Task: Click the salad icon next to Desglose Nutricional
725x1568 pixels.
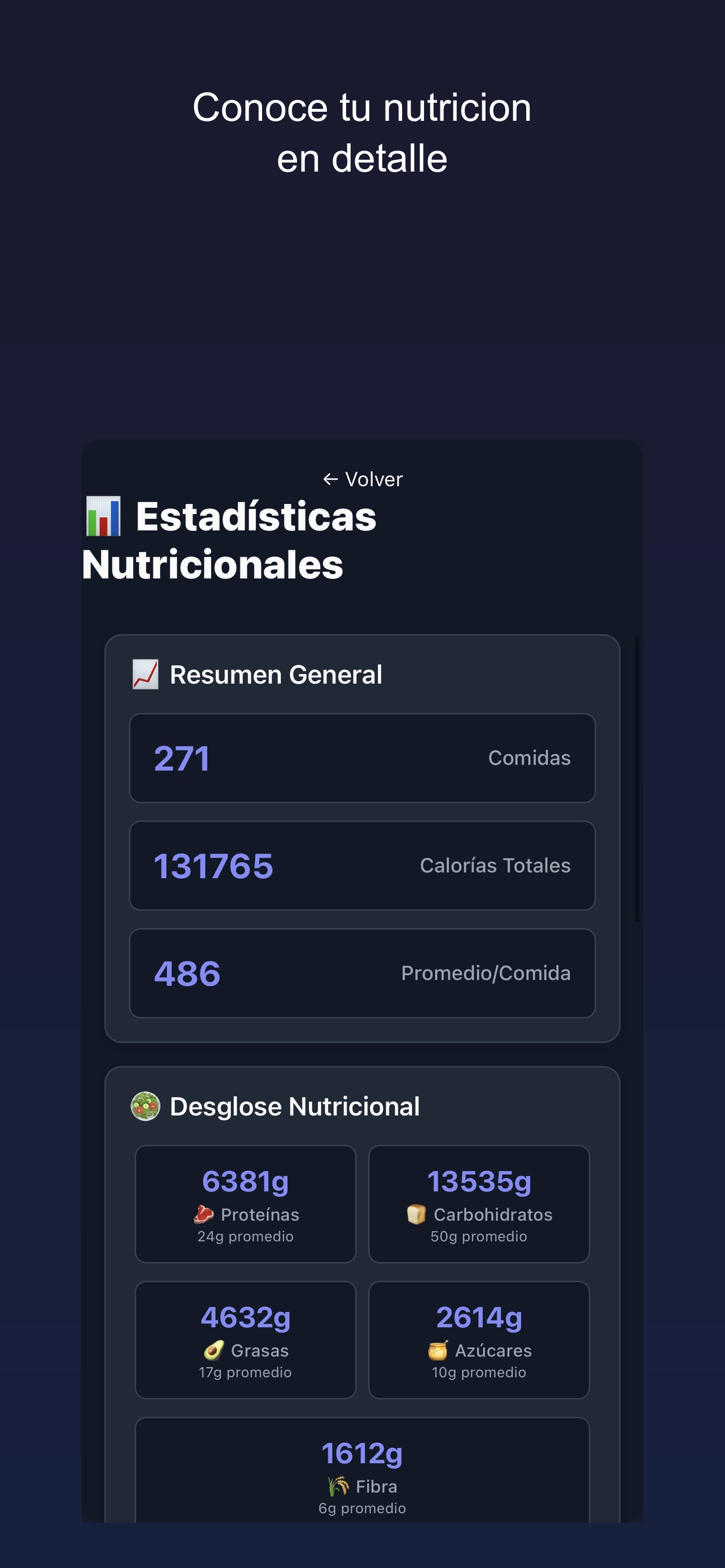Action: (145, 1106)
